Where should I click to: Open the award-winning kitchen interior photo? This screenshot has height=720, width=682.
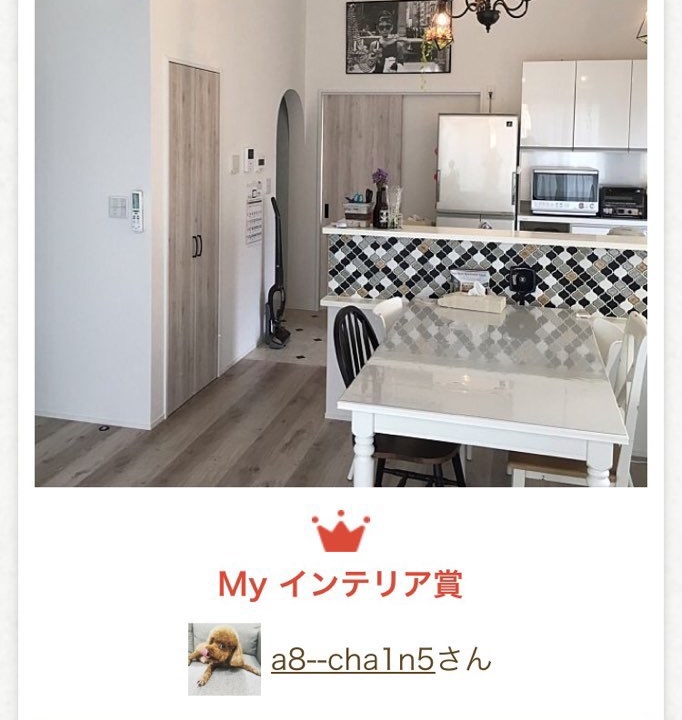pyautogui.click(x=340, y=243)
